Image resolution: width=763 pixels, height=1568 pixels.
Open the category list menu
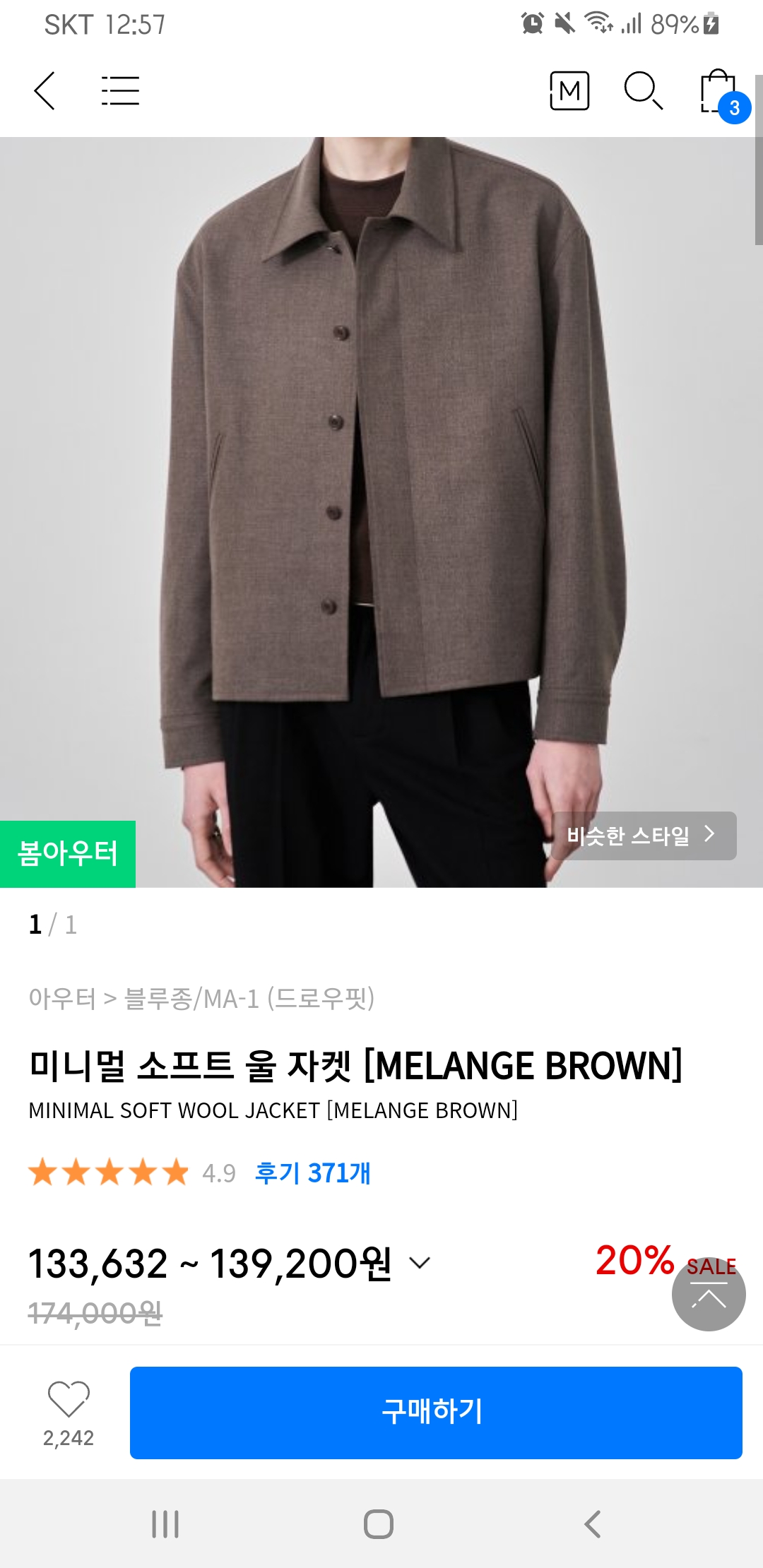(120, 91)
